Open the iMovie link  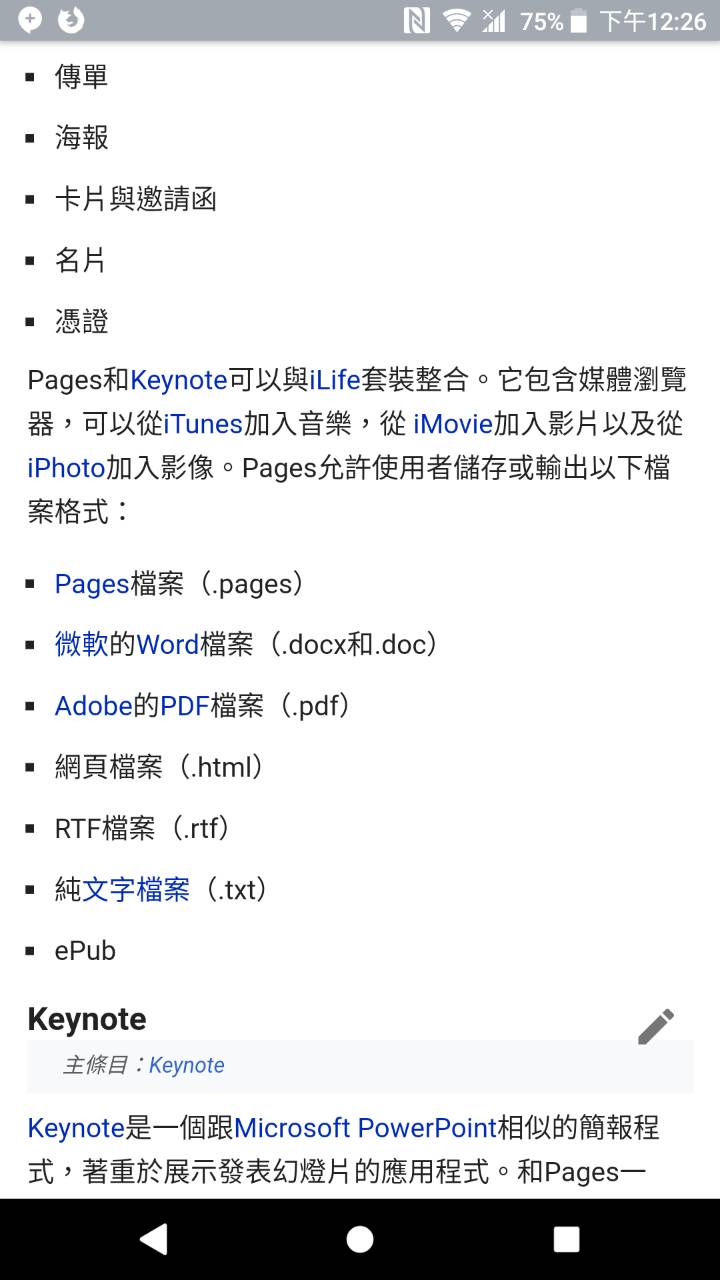(x=453, y=424)
